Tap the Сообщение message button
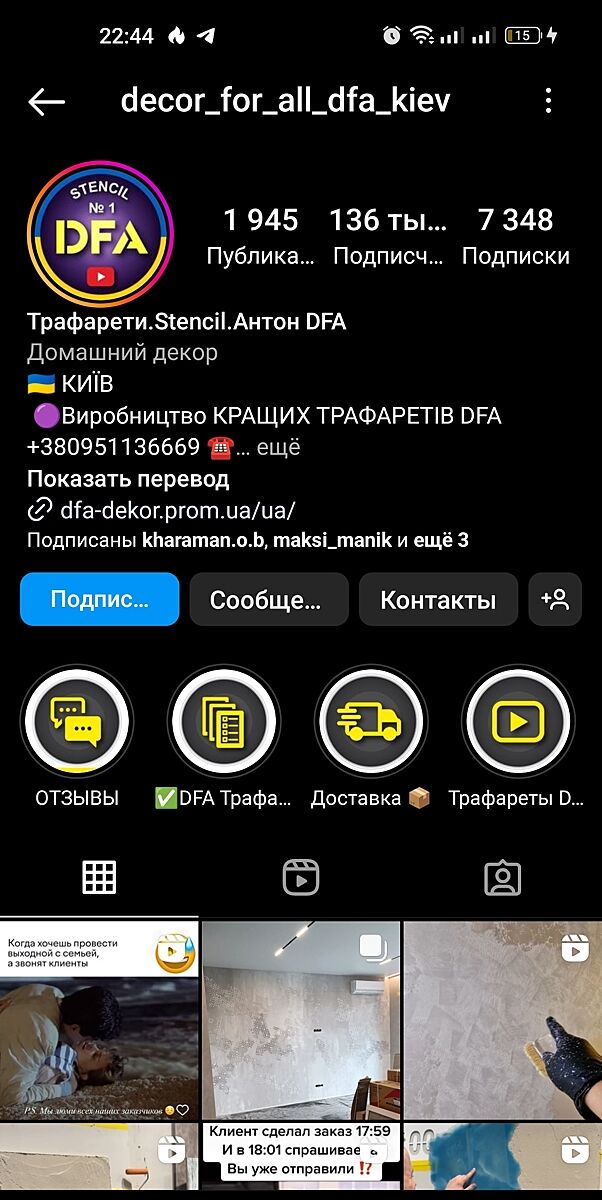The width and height of the screenshot is (602, 1200). (x=268, y=600)
